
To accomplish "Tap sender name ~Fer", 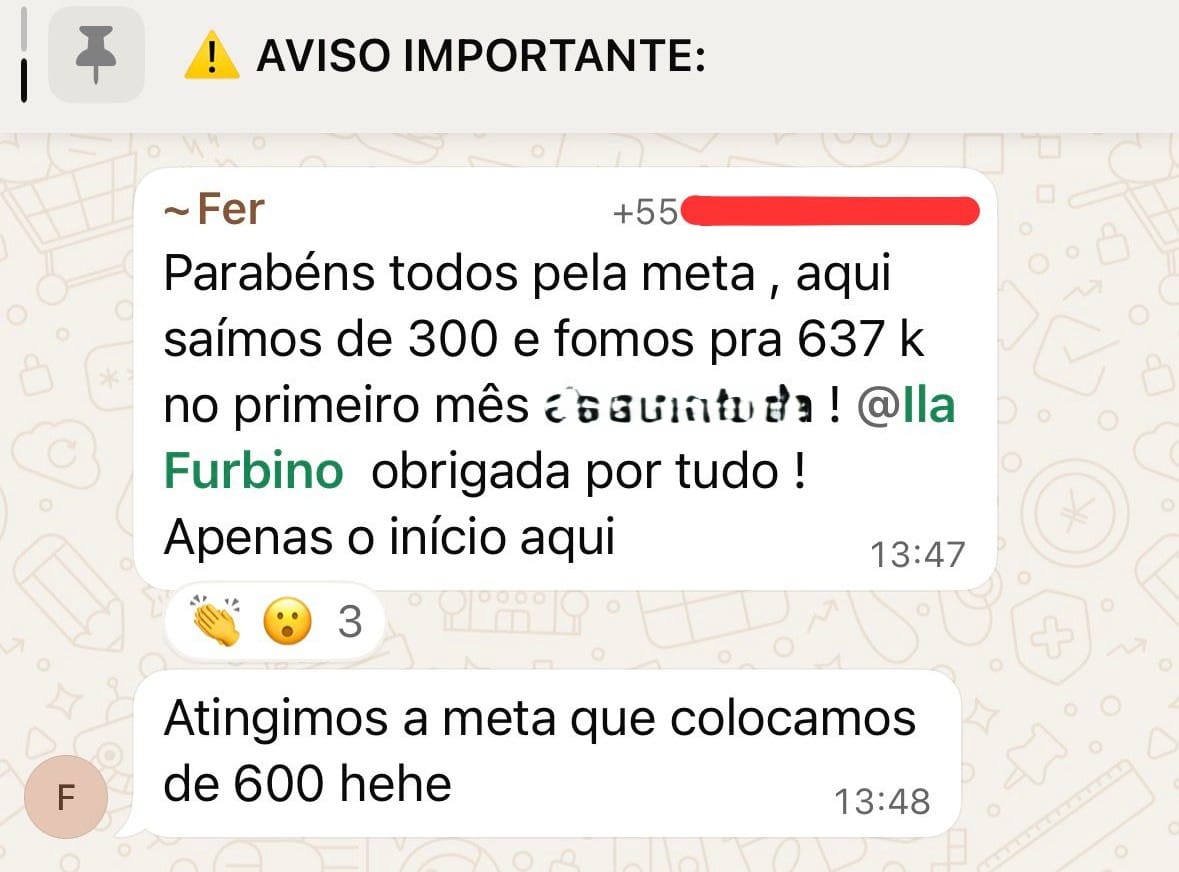I will 214,209.
